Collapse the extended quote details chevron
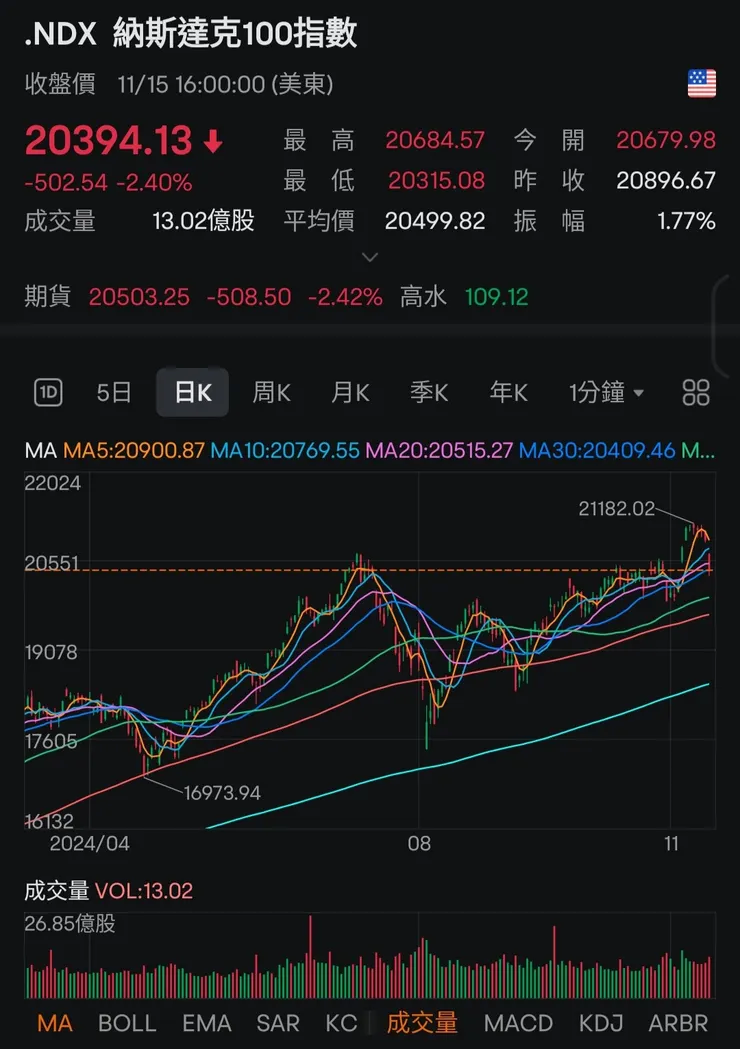The height and width of the screenshot is (1049, 740). (x=370, y=257)
